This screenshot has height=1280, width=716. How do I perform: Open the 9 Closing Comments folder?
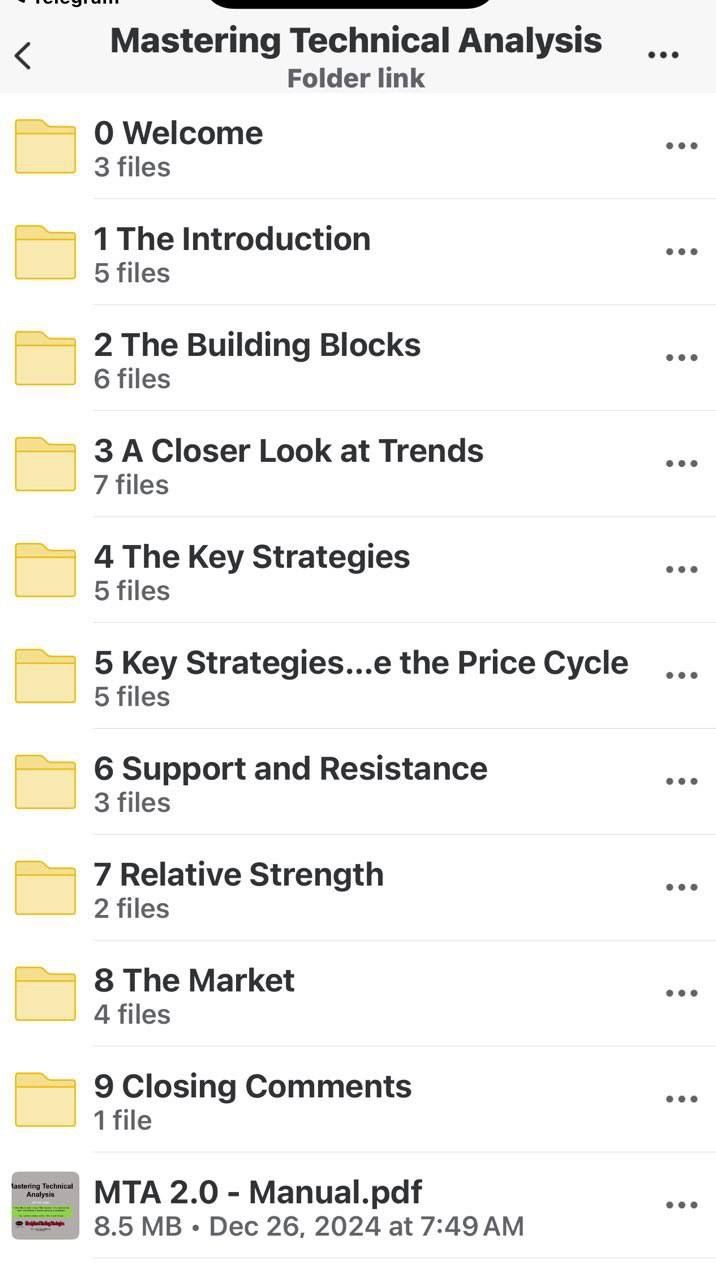click(x=358, y=1100)
